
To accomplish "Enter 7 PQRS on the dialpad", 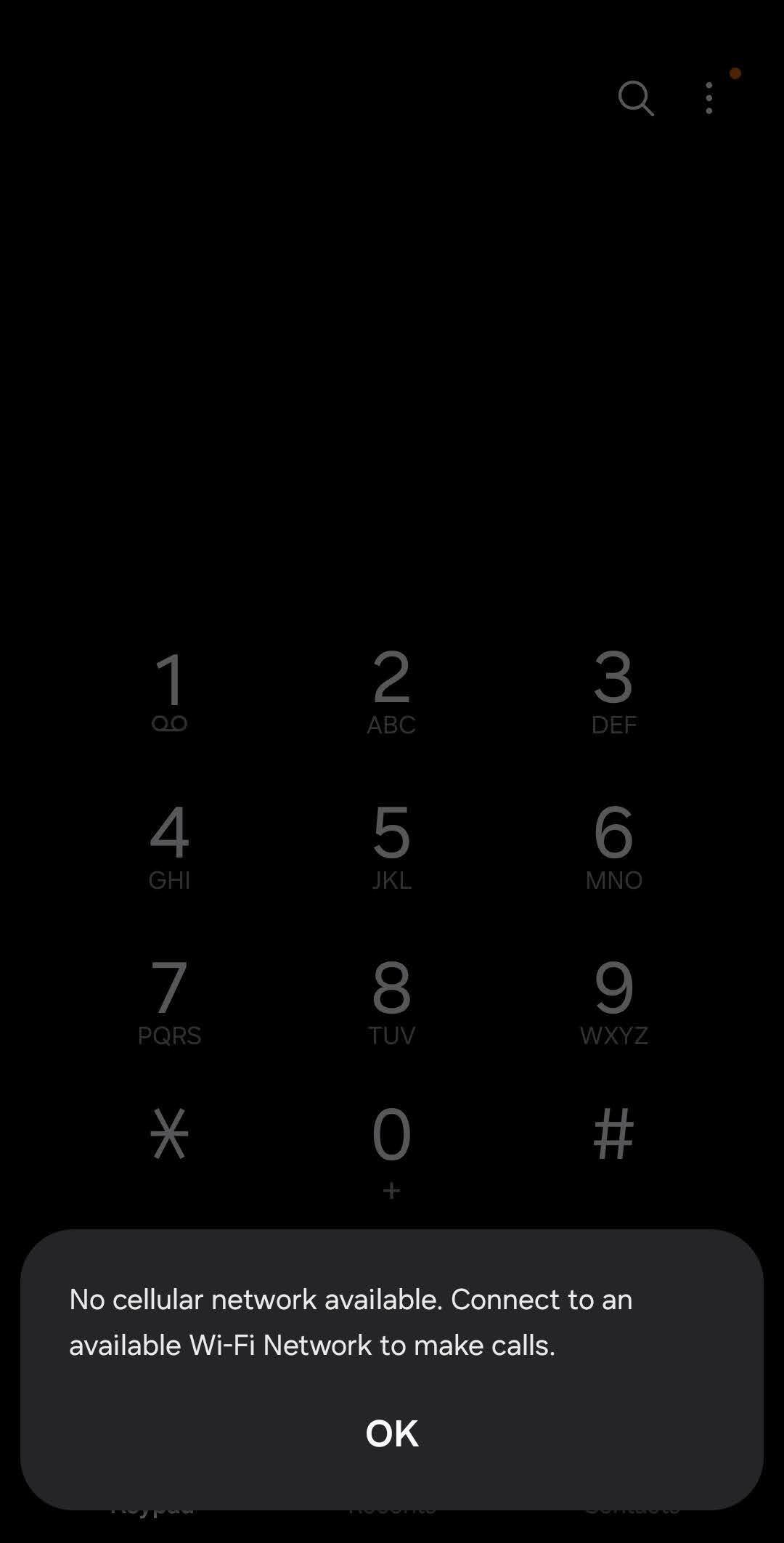I will point(169,1001).
